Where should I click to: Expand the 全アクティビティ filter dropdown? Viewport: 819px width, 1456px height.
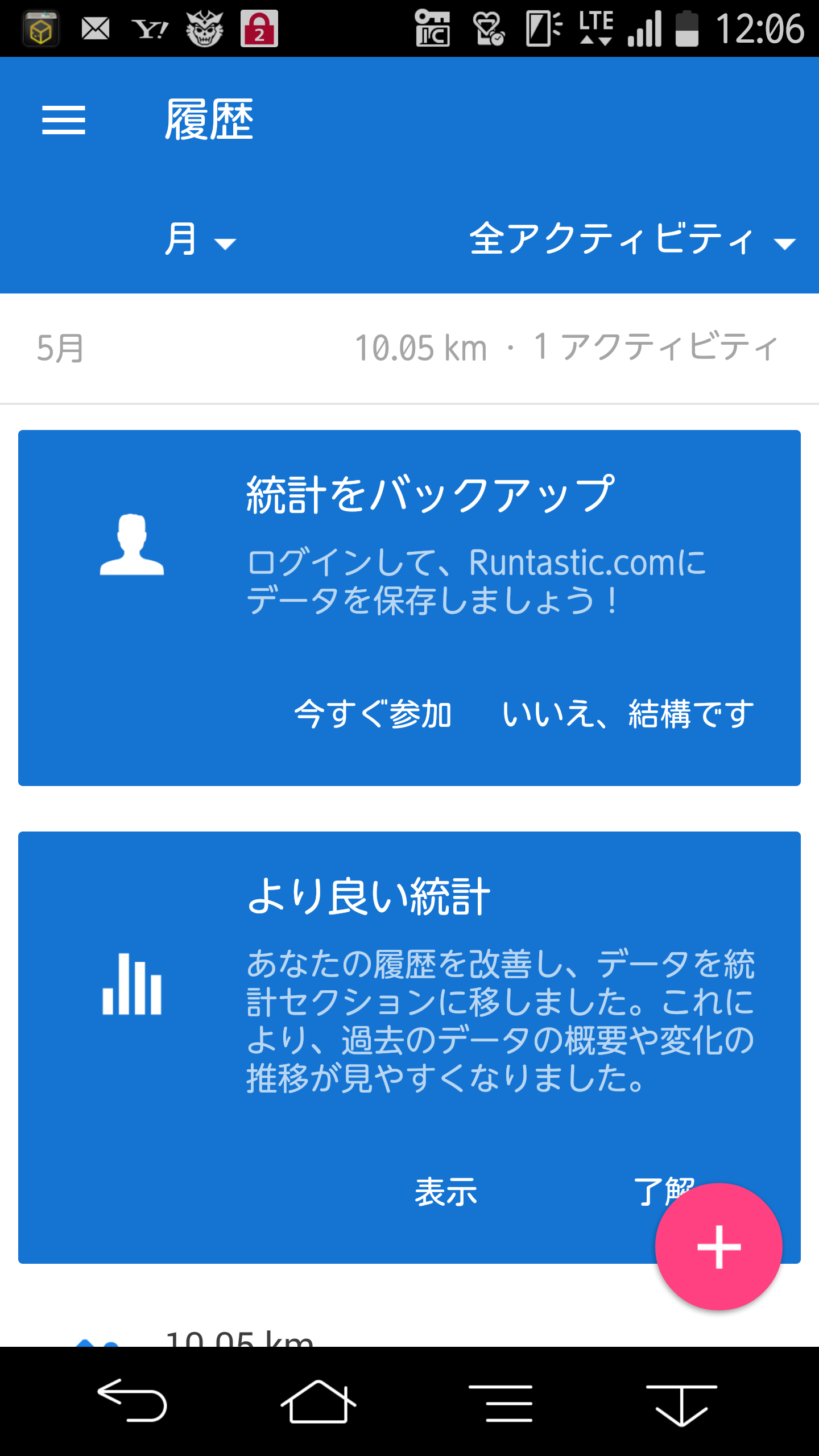tap(632, 239)
